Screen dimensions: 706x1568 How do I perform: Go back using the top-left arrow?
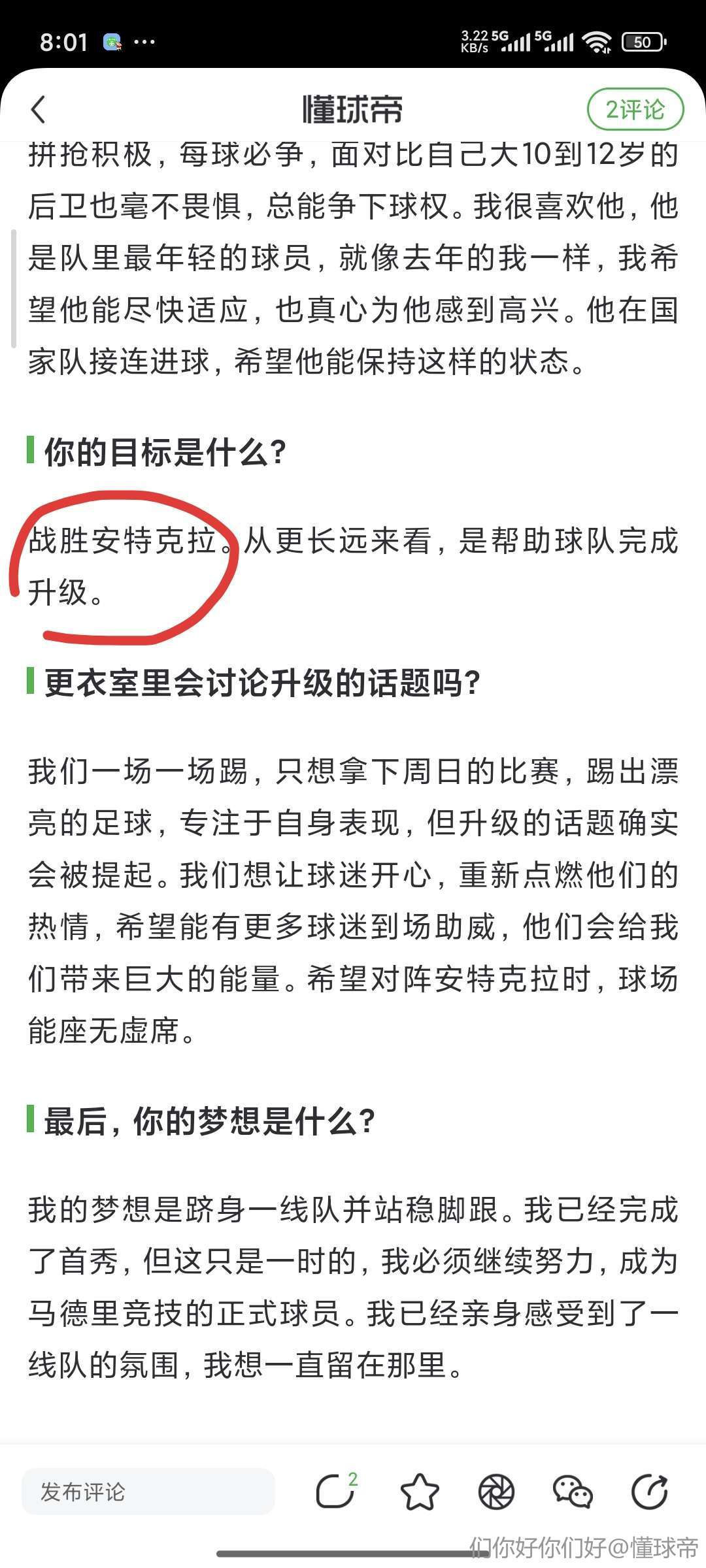pos(39,109)
